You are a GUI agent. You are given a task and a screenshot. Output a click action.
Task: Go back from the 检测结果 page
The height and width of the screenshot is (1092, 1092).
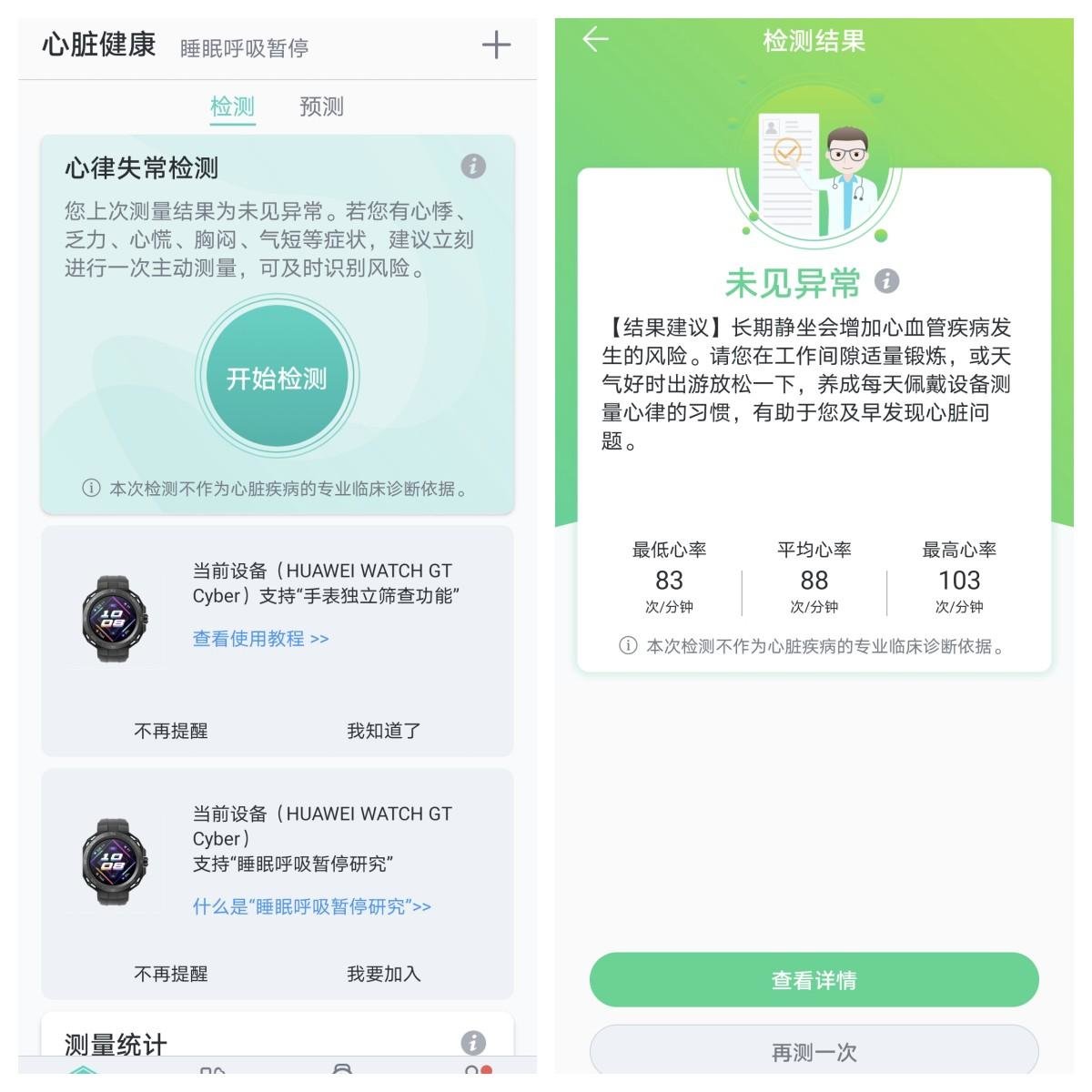[595, 39]
